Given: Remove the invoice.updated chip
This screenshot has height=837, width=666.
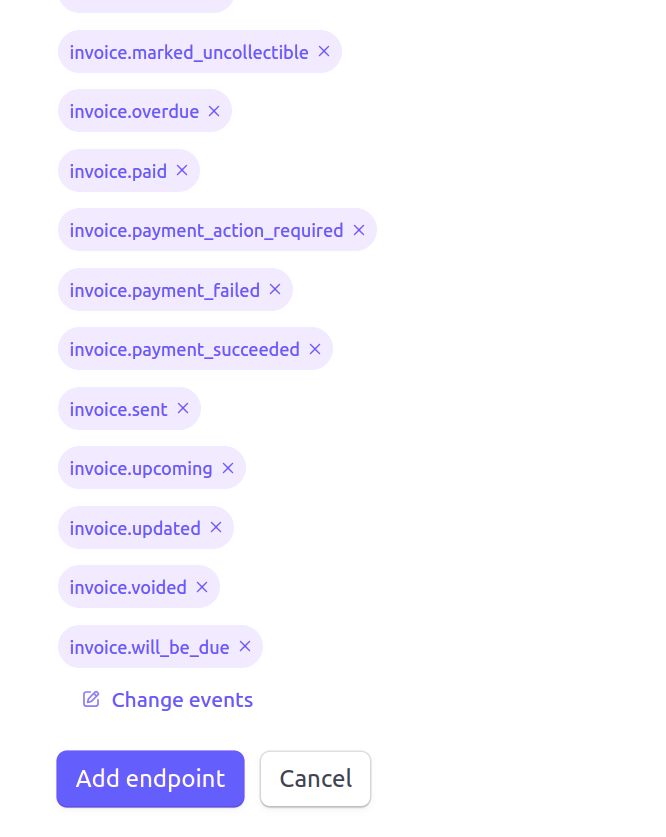Looking at the screenshot, I should point(216,527).
